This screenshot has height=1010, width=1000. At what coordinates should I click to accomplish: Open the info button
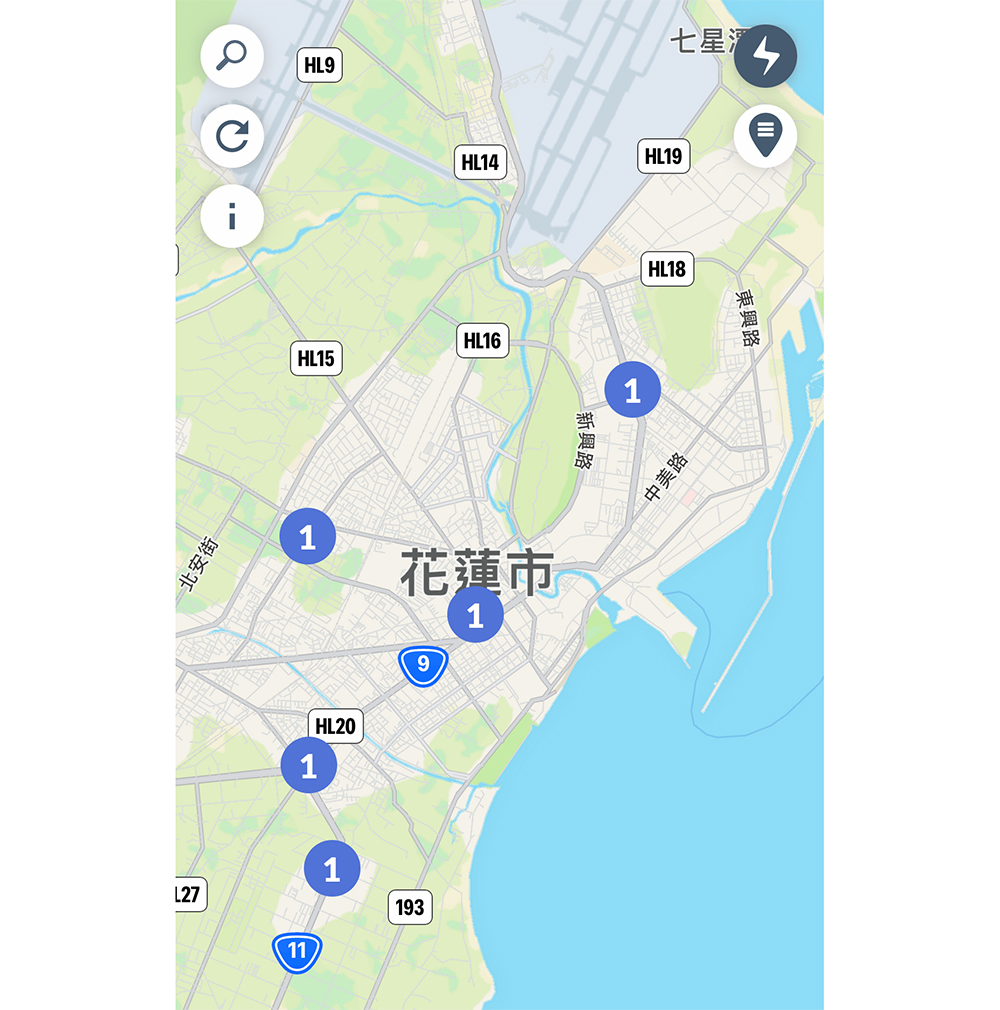232,216
